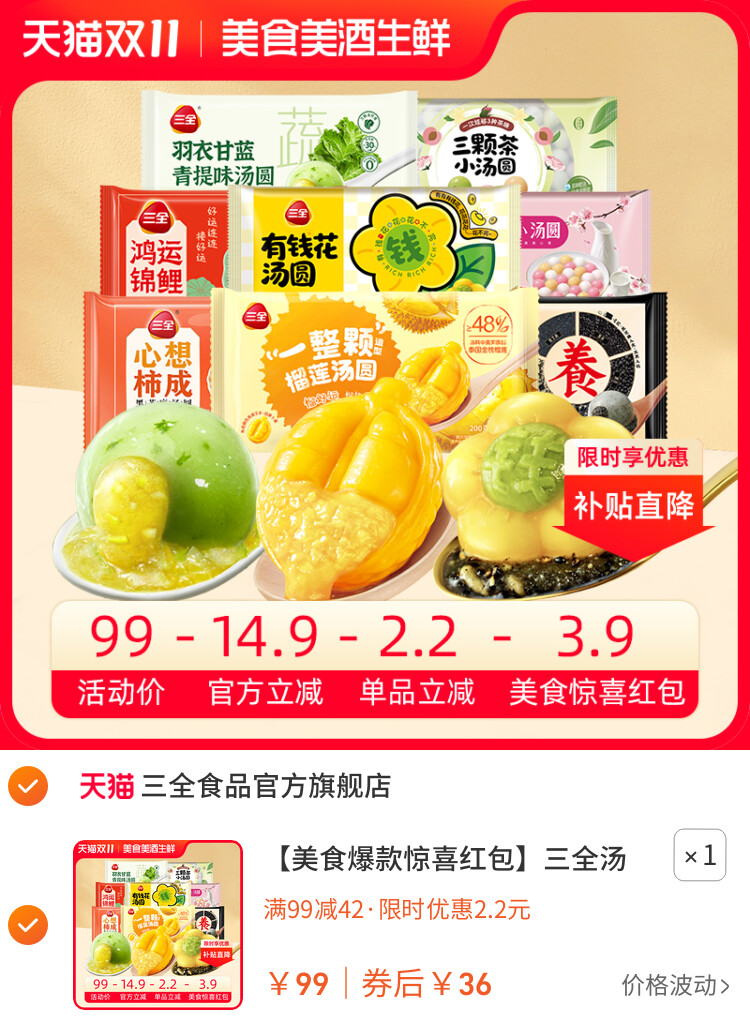Open the small 三全汤圆 product thumbnail
The height and width of the screenshot is (1030, 750).
click(x=158, y=925)
